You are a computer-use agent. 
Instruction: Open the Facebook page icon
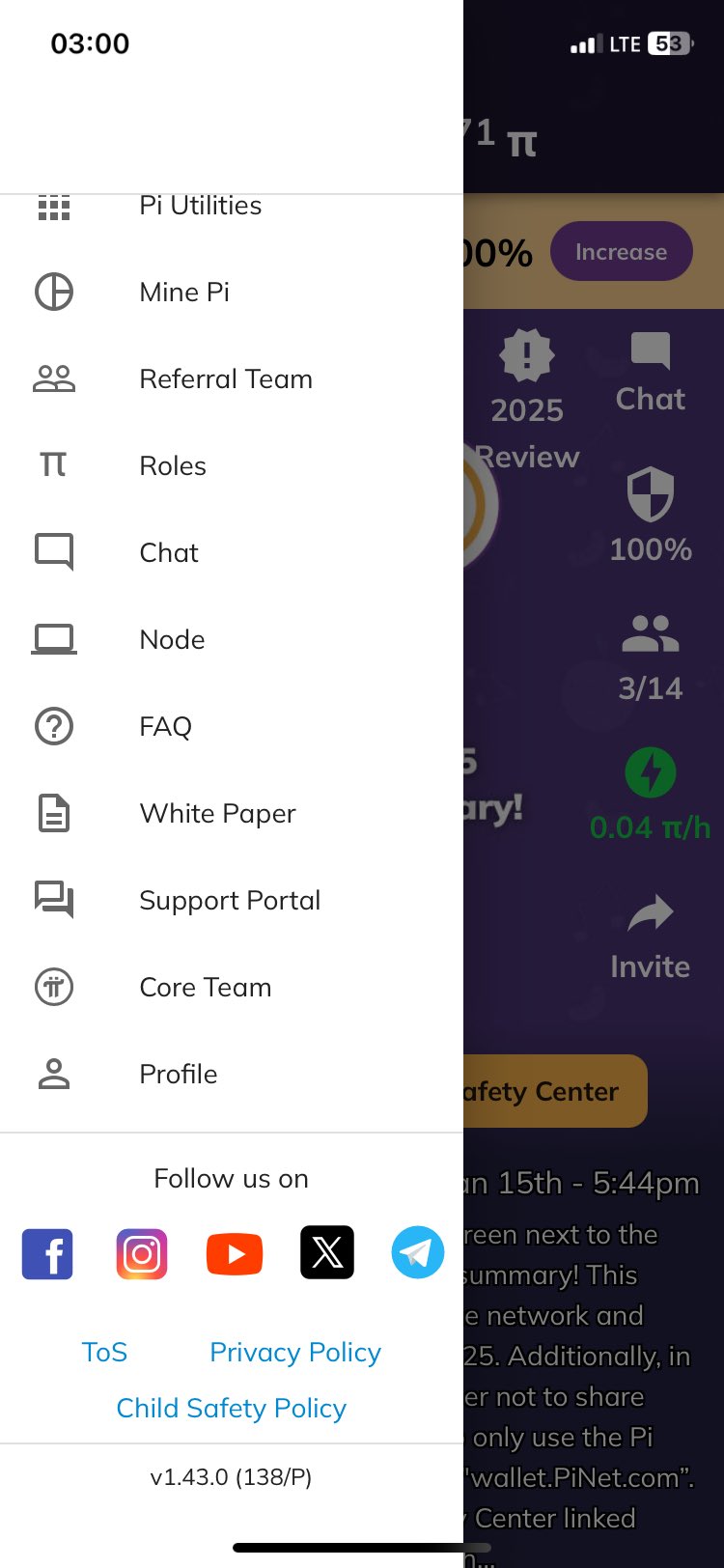(47, 1253)
